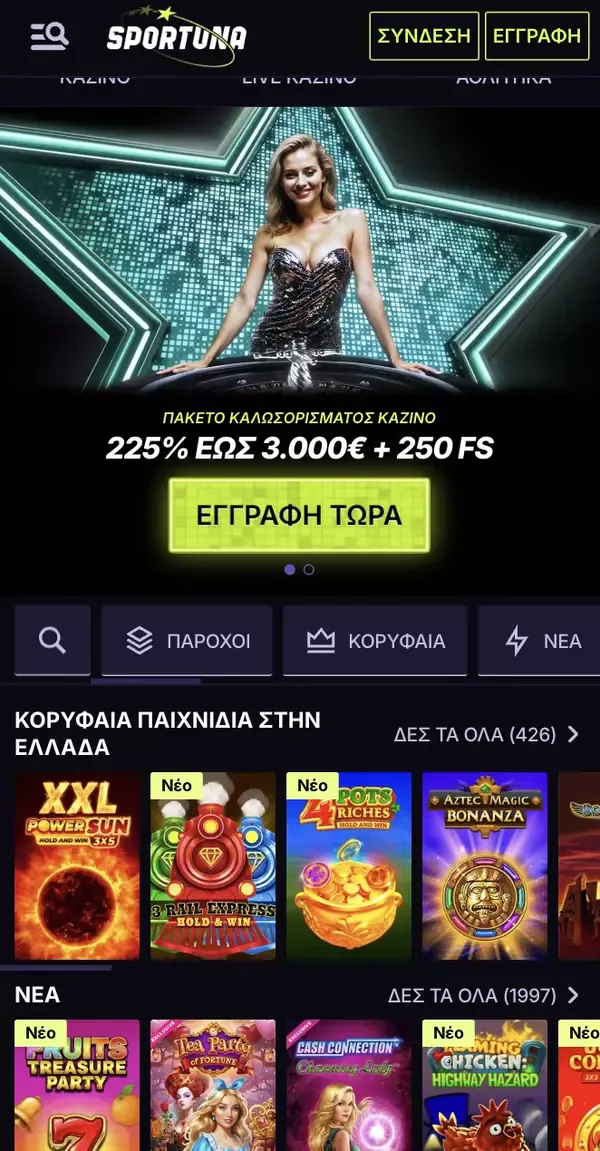Viewport: 600px width, 1151px height.
Task: Open the menu search icon
Action: pos(49,37)
